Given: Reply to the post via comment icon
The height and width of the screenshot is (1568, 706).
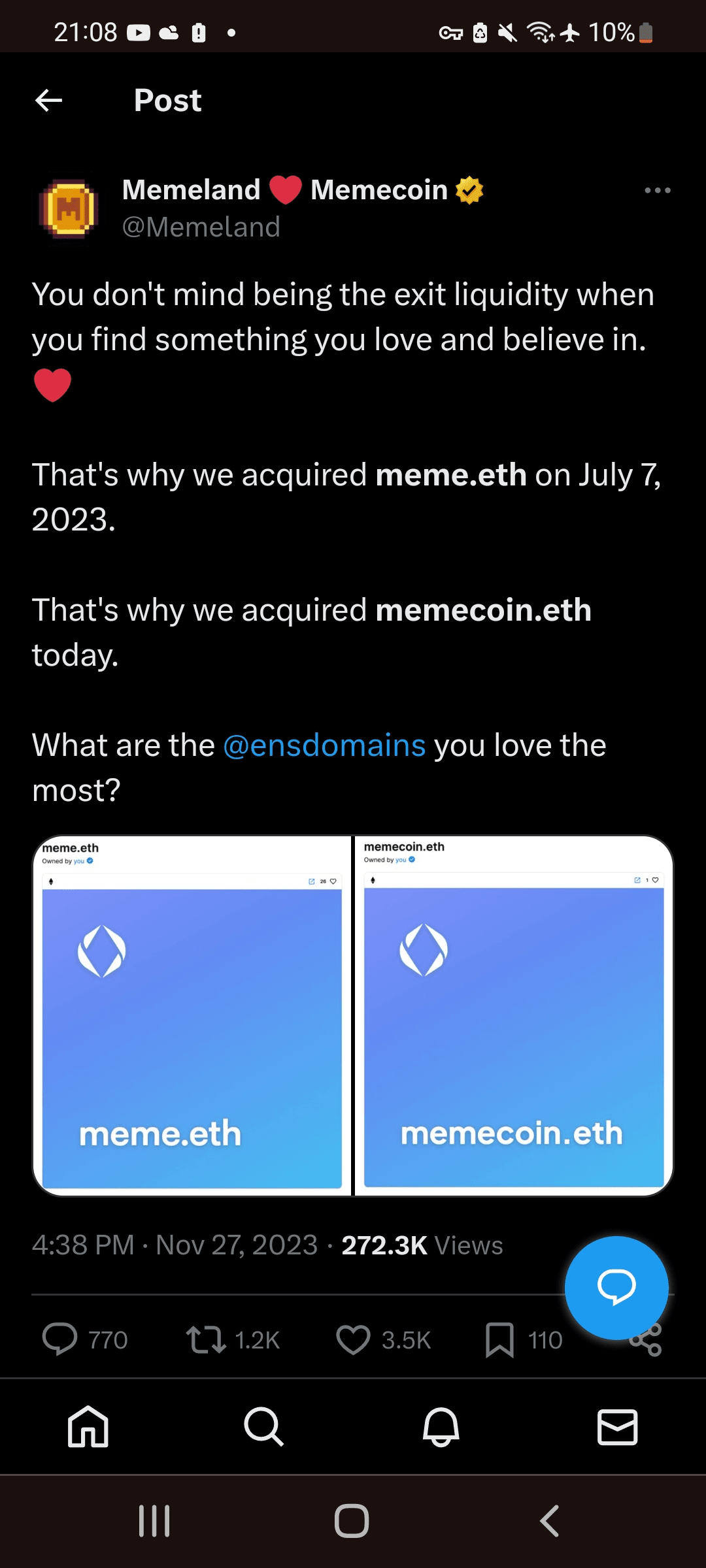Looking at the screenshot, I should tap(60, 1339).
